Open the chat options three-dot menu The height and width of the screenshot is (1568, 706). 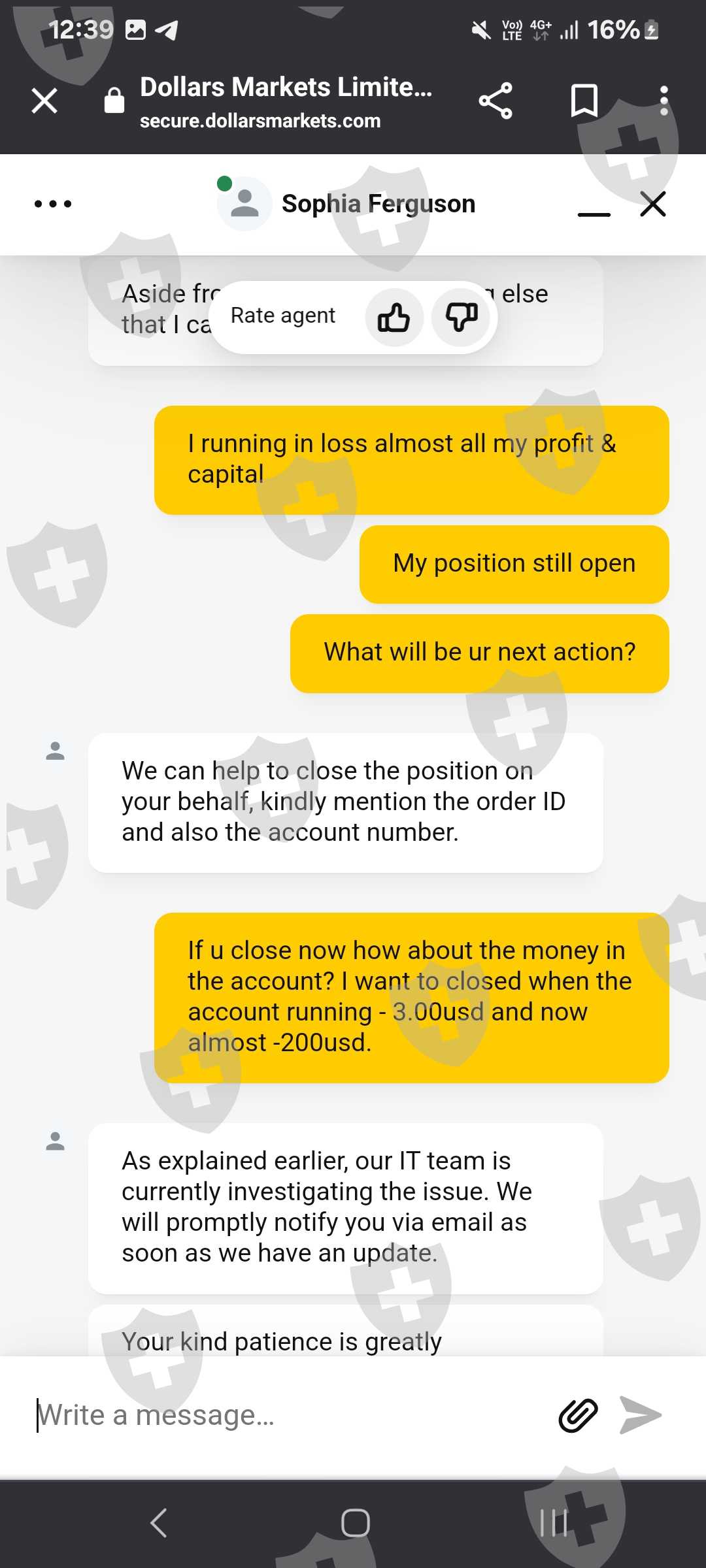pyautogui.click(x=53, y=204)
